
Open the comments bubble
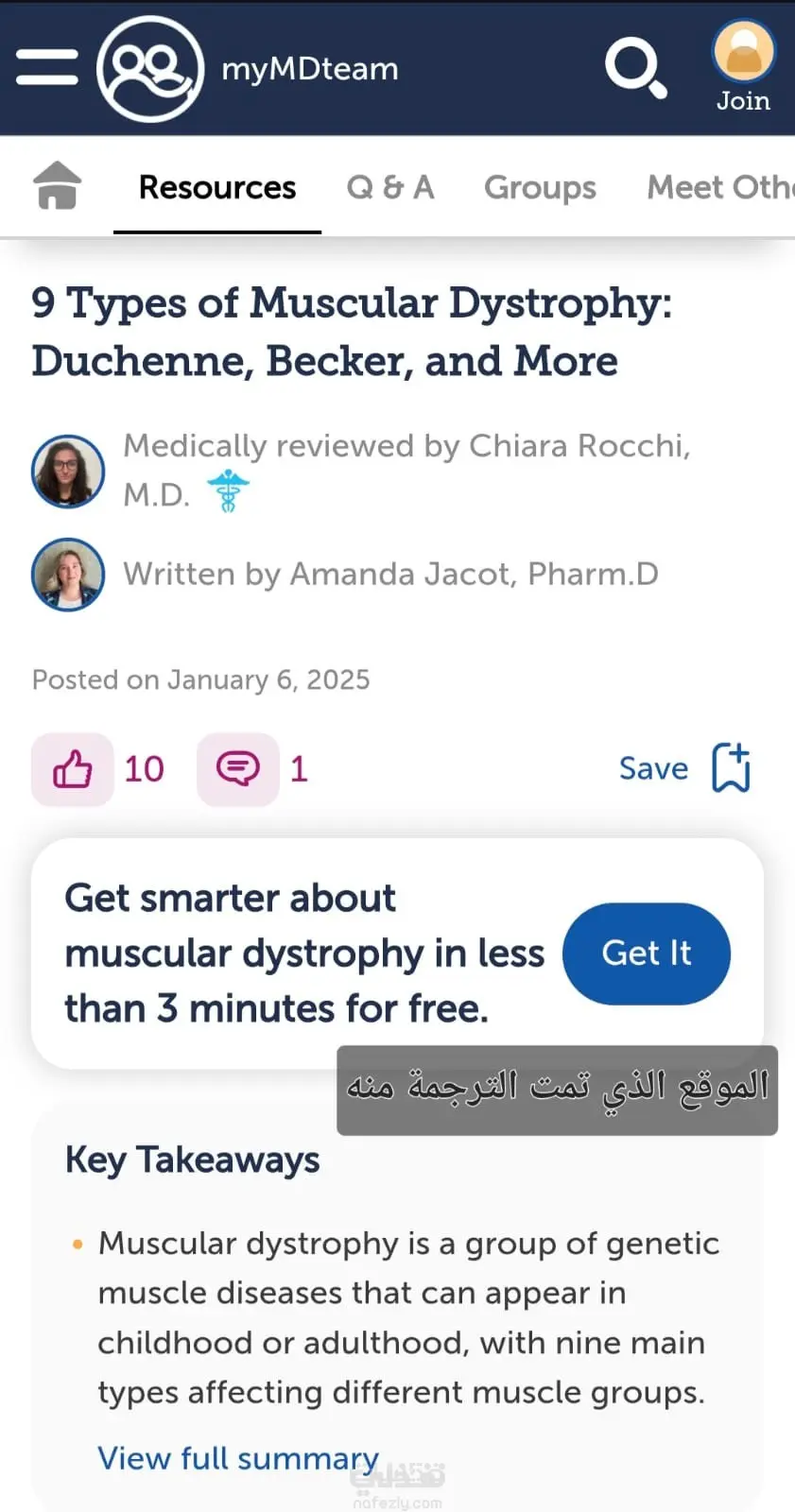238,769
